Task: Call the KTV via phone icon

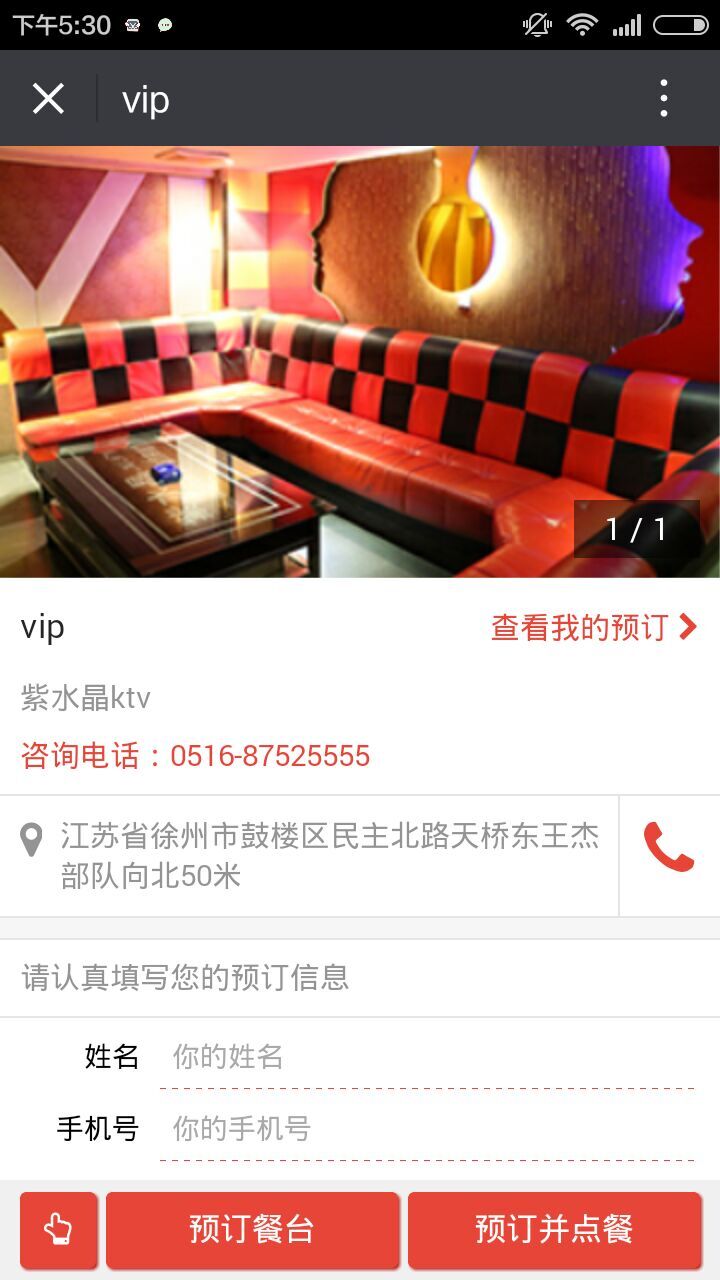Action: click(668, 848)
